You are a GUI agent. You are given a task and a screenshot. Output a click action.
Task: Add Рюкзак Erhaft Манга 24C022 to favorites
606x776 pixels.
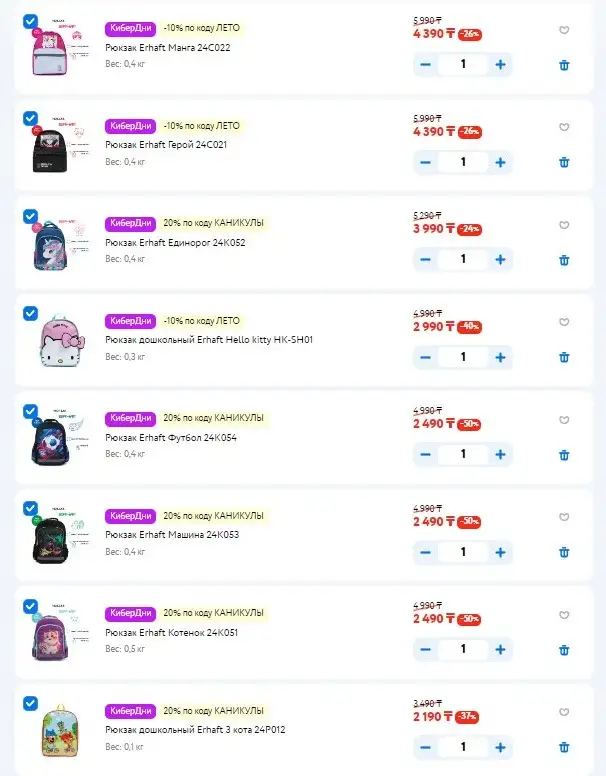(x=564, y=30)
